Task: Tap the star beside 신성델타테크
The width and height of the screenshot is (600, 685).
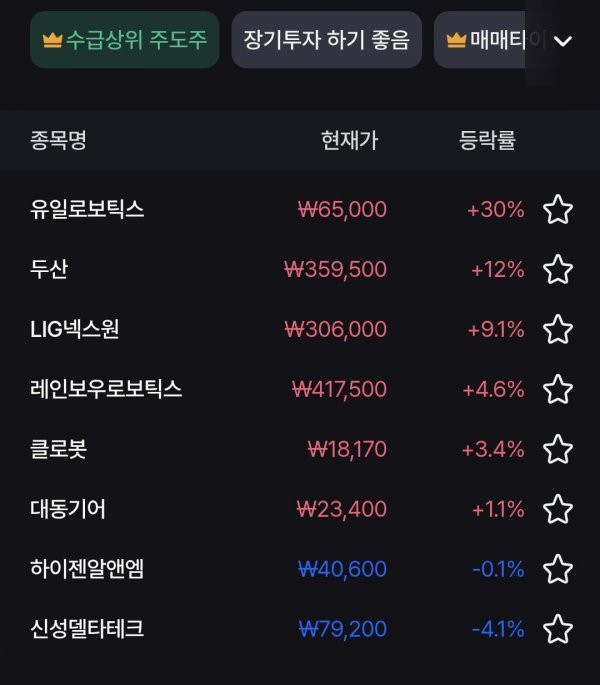Action: click(x=557, y=630)
